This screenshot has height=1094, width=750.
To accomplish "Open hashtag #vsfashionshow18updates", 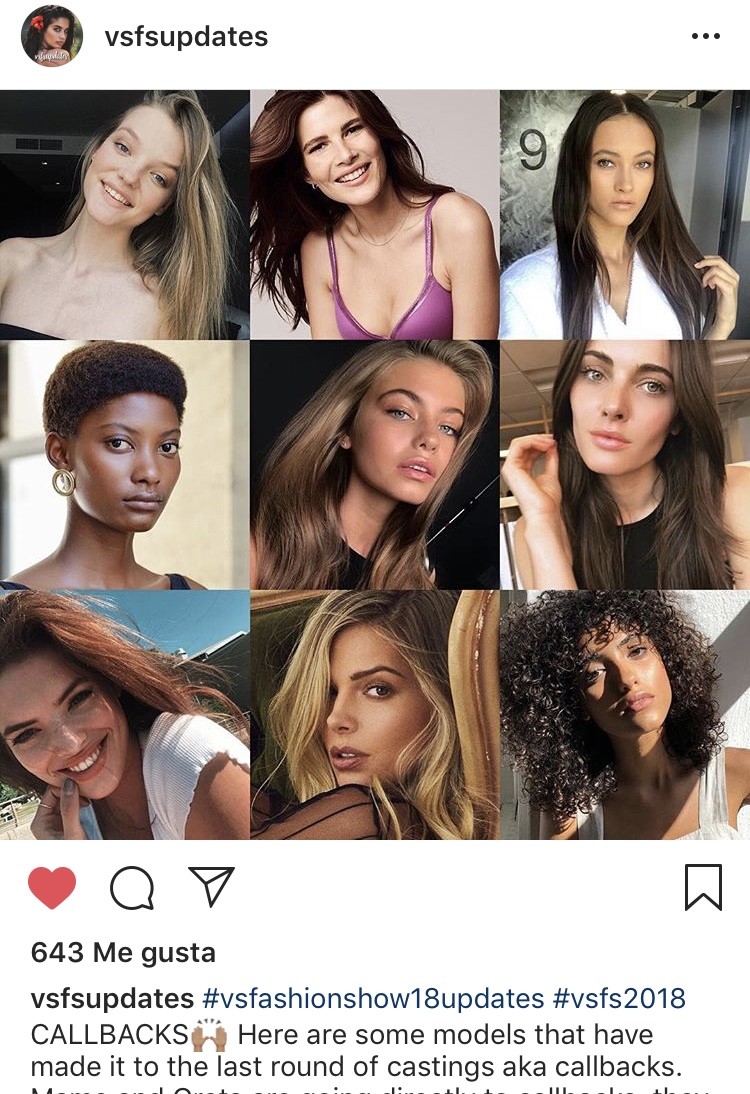I will pos(373,998).
